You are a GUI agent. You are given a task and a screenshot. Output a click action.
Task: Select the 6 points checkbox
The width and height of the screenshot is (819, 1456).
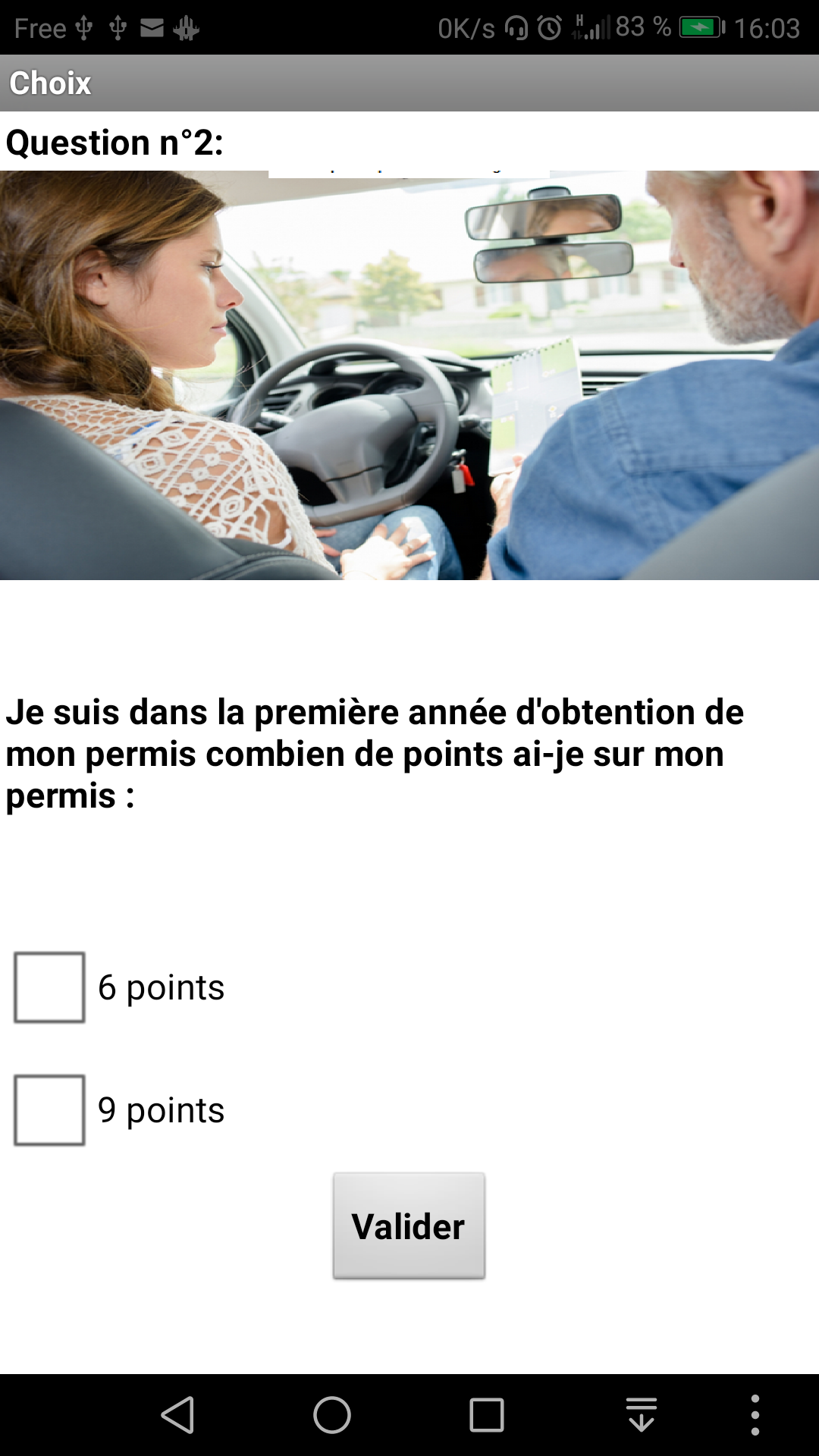49,987
